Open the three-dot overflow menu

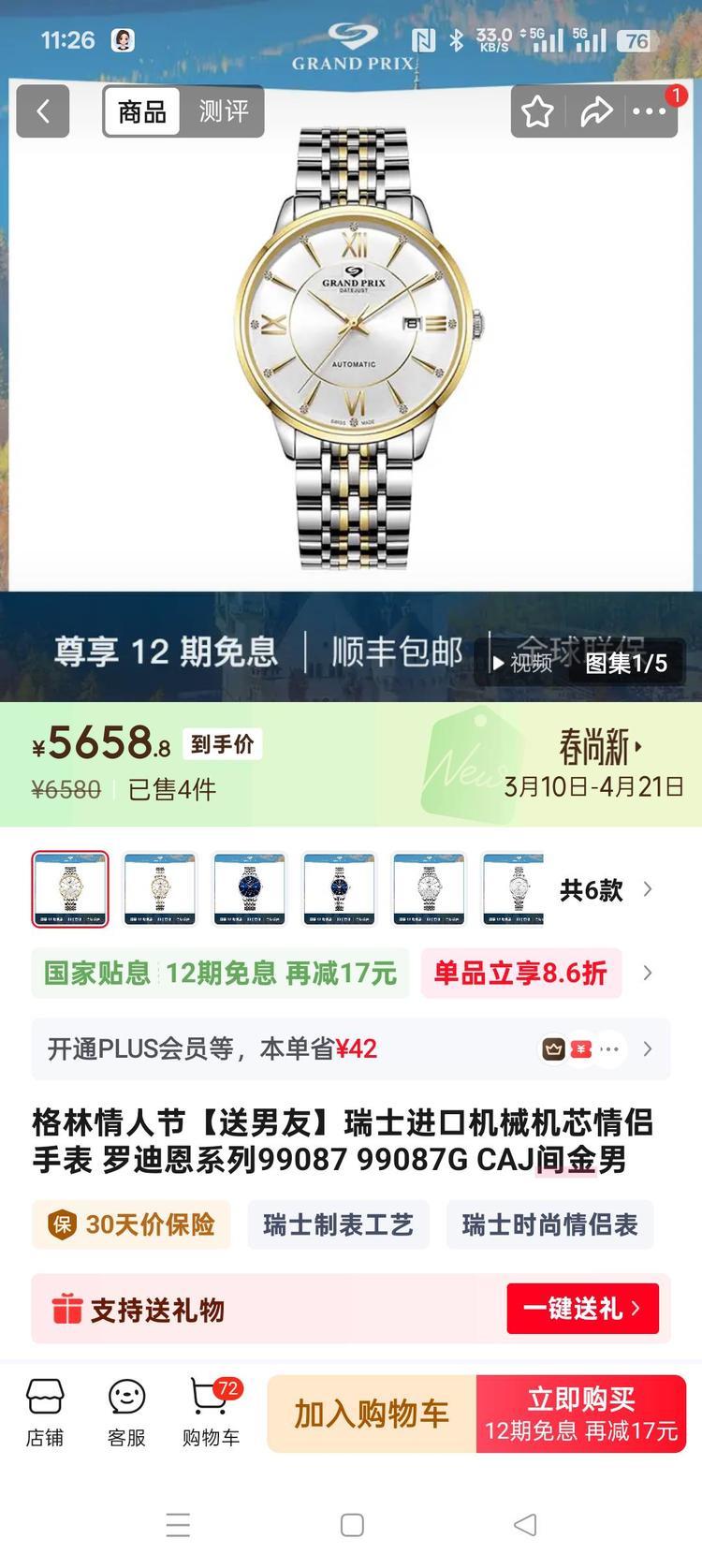pos(649,111)
